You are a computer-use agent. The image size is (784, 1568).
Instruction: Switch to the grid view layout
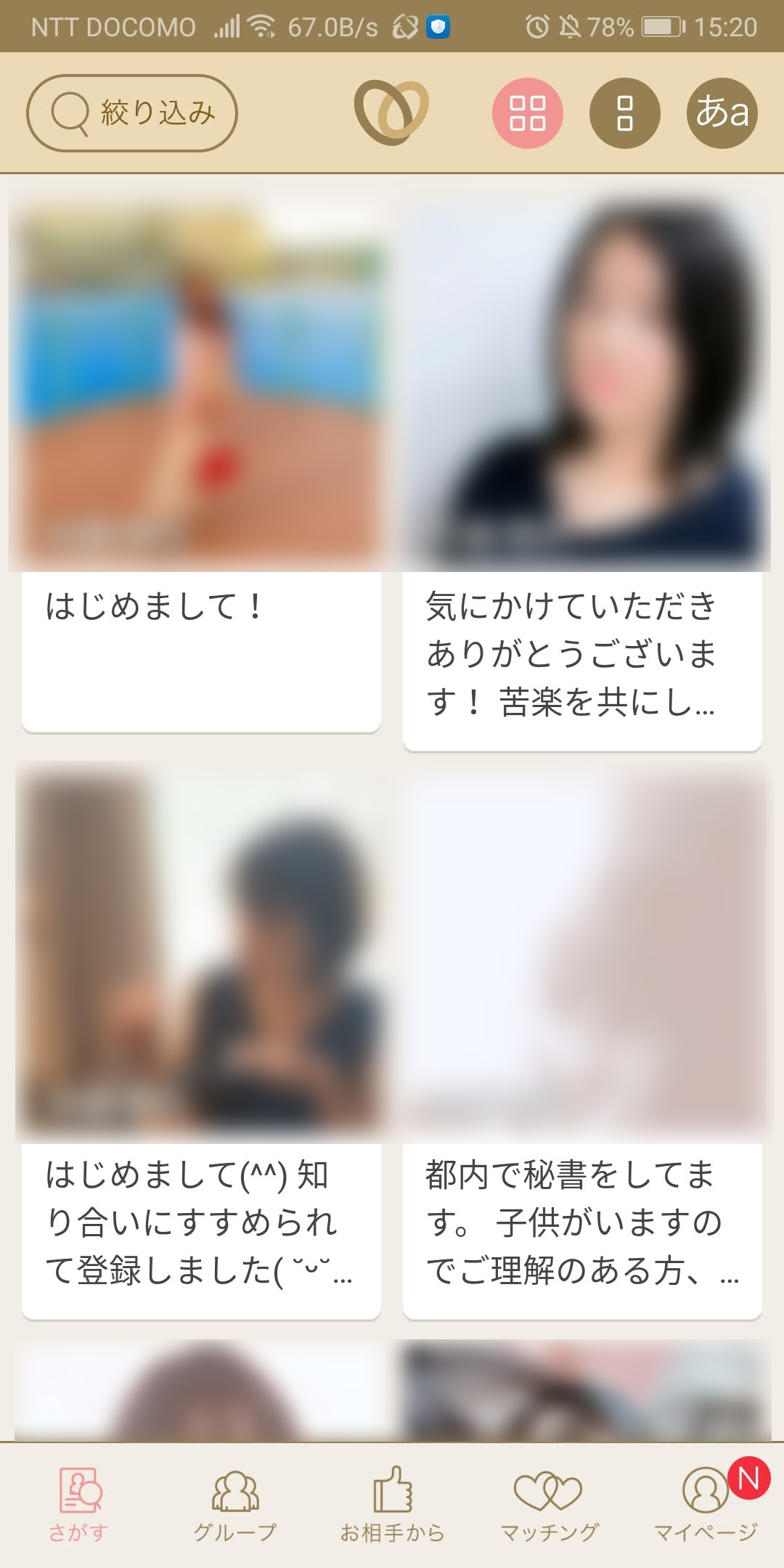click(x=528, y=113)
